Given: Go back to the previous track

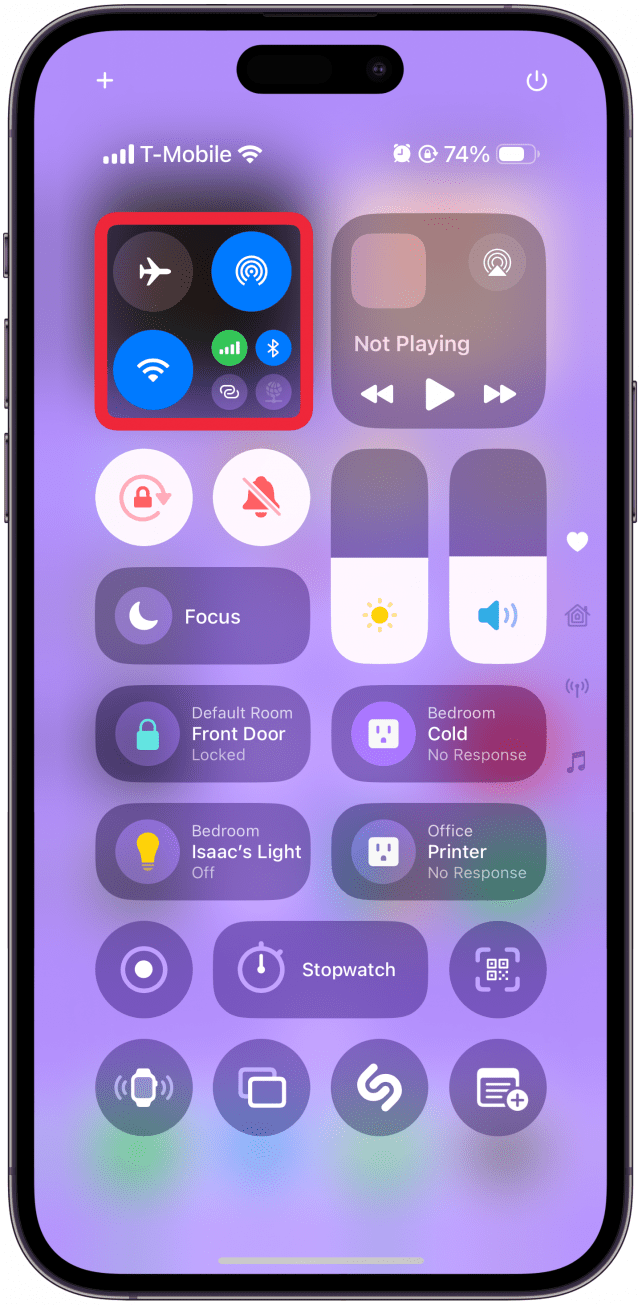Looking at the screenshot, I should 377,394.
